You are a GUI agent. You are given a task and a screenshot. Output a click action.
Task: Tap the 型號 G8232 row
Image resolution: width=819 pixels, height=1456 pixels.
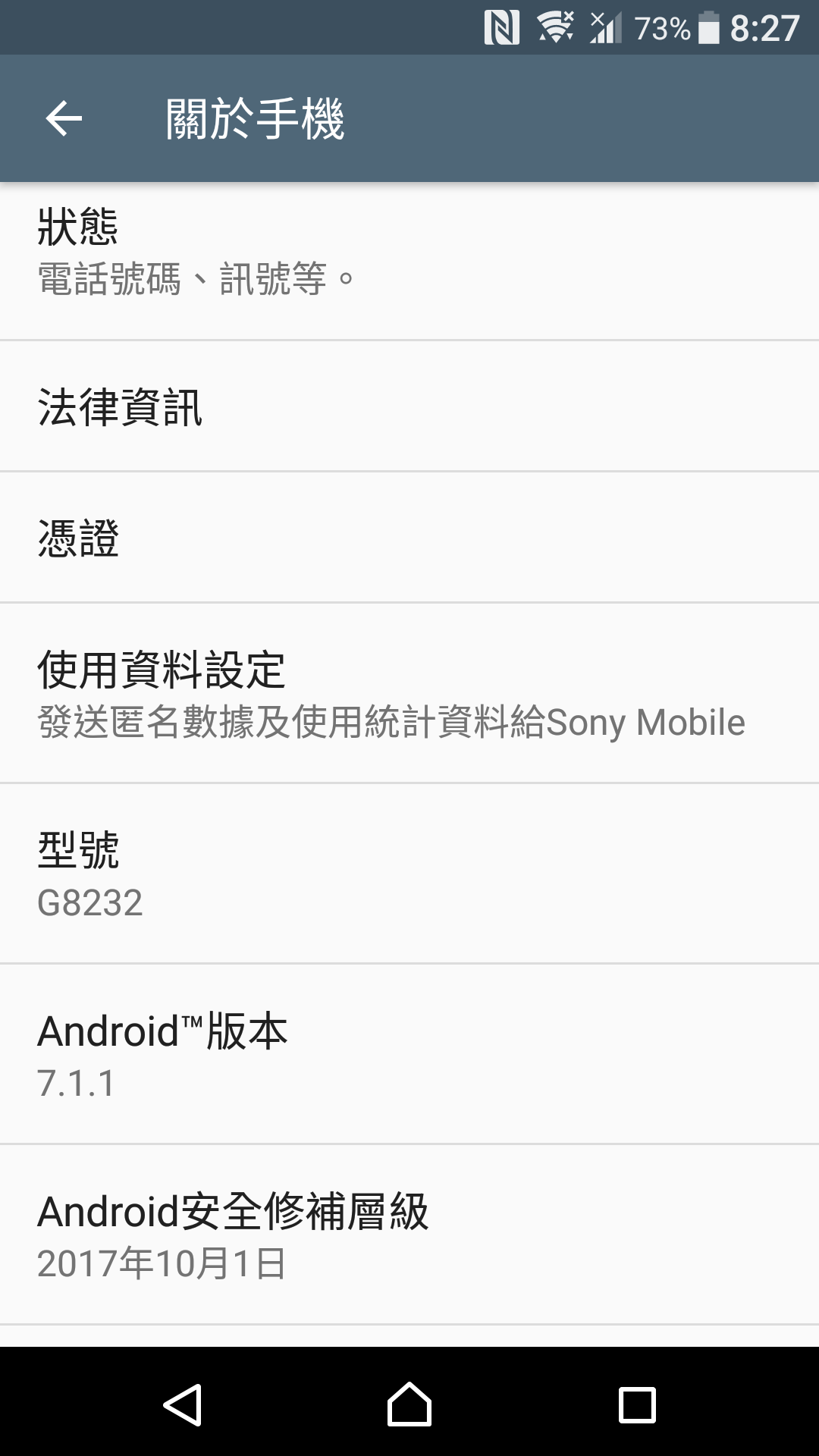pyautogui.click(x=409, y=874)
